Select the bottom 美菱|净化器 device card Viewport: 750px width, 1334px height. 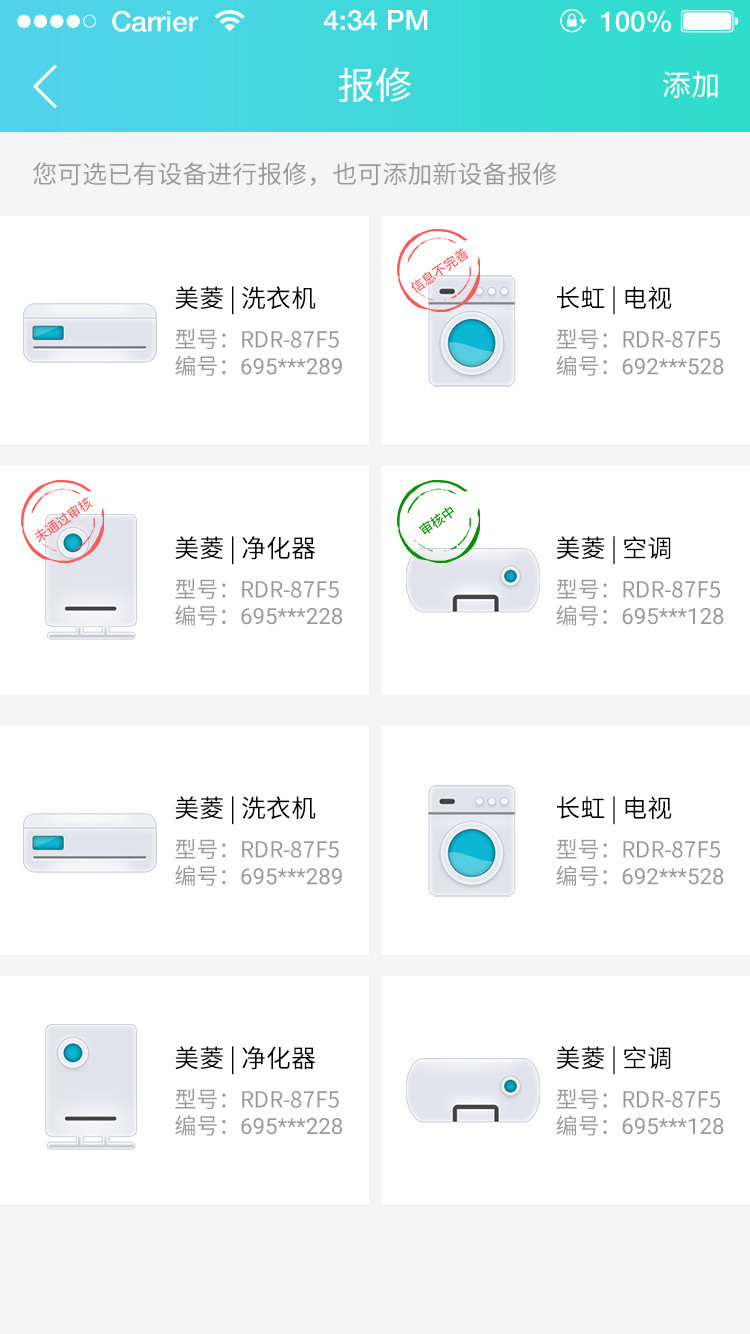coord(184,1090)
